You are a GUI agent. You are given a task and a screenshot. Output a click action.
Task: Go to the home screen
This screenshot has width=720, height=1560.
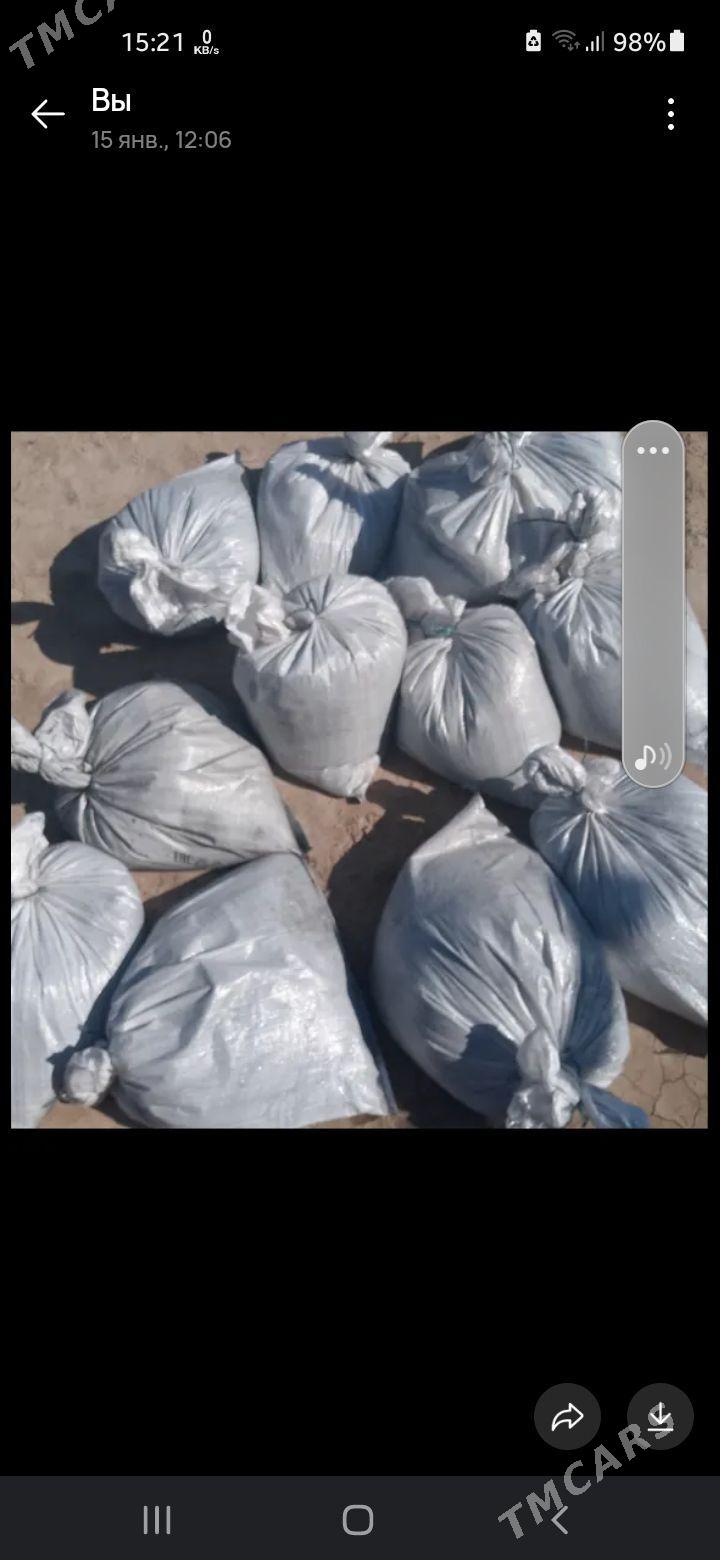358,1520
